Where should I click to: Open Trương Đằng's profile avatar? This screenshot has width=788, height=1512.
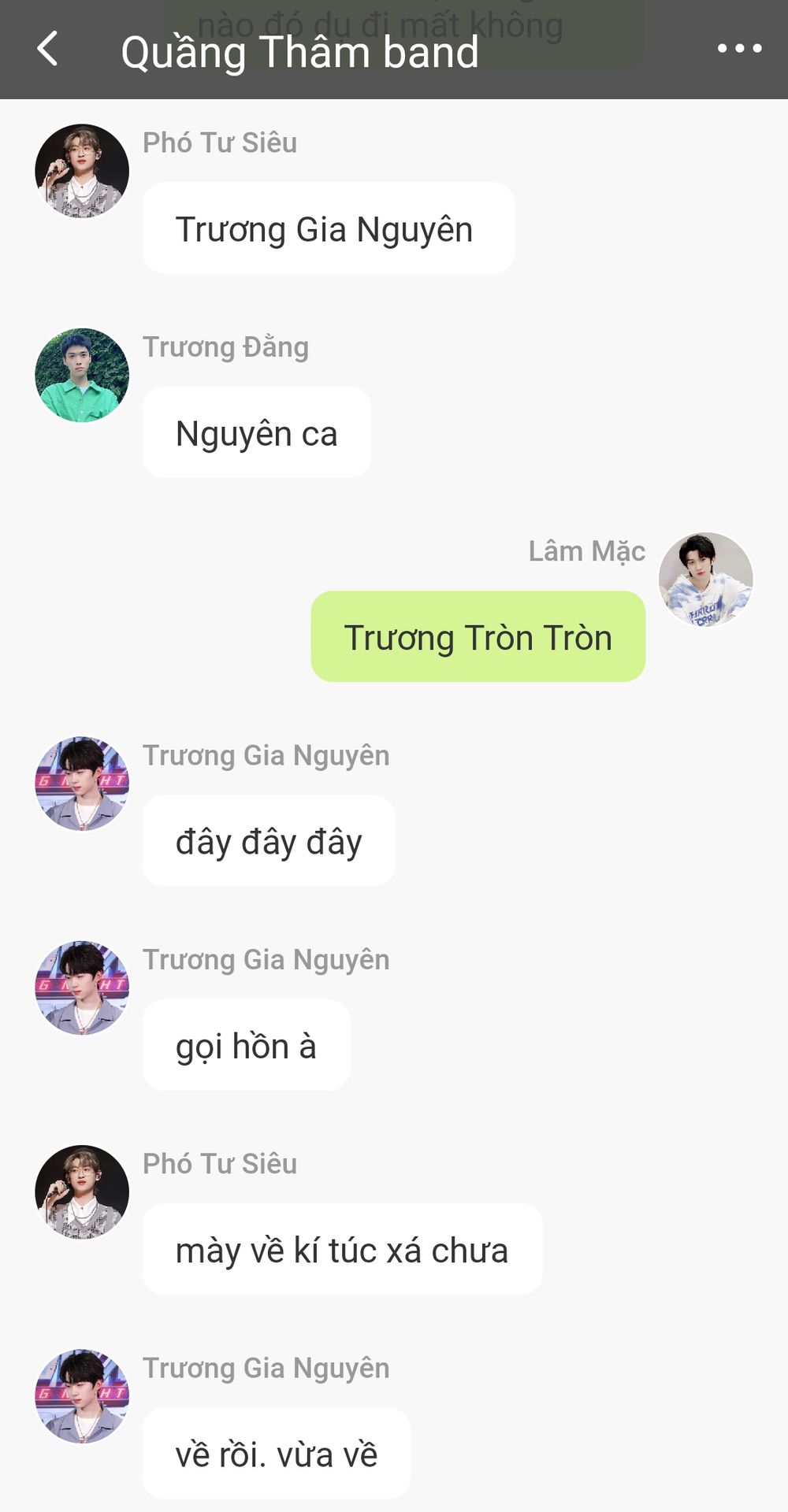[x=82, y=375]
